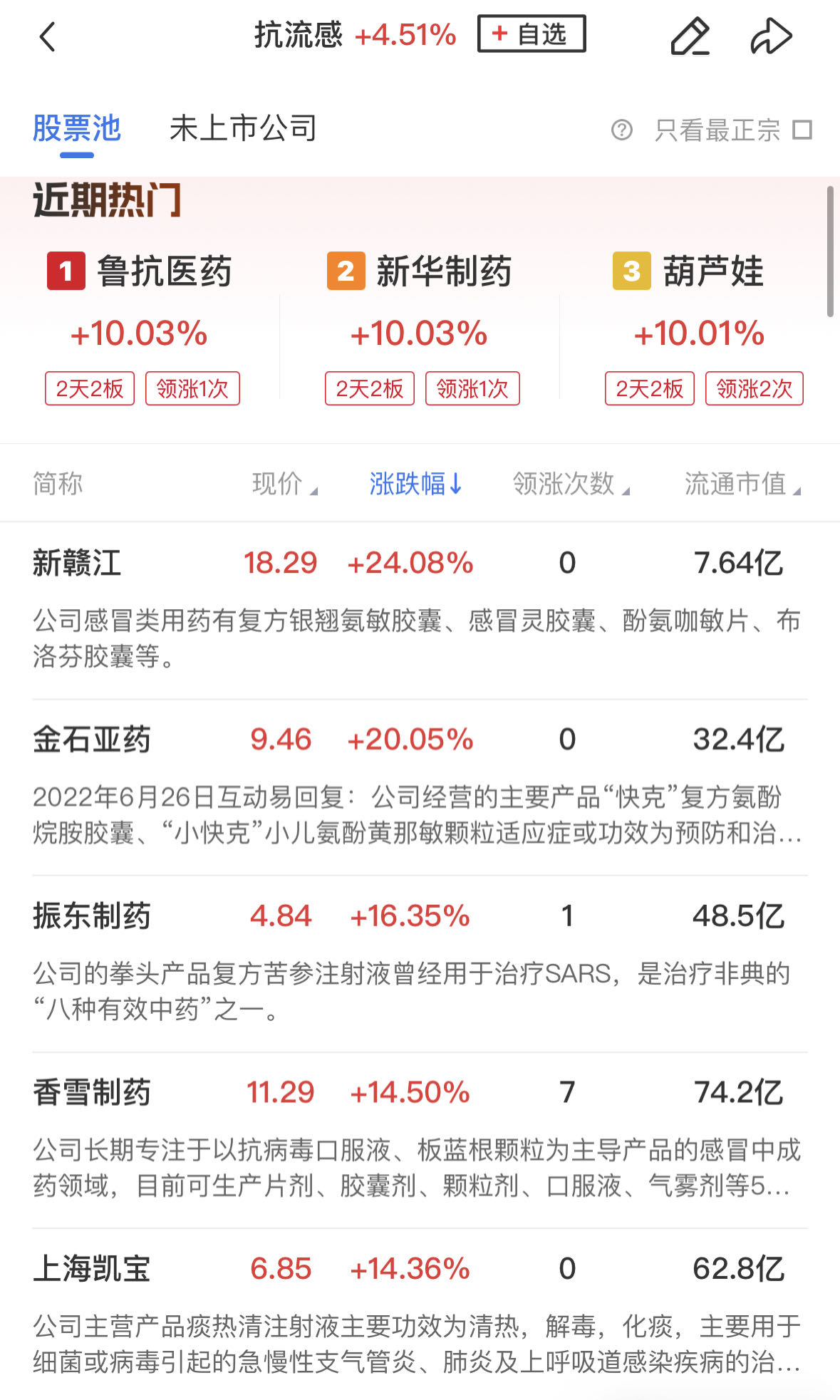
Task: Tap the plus icon on the 自选 button
Action: (499, 32)
